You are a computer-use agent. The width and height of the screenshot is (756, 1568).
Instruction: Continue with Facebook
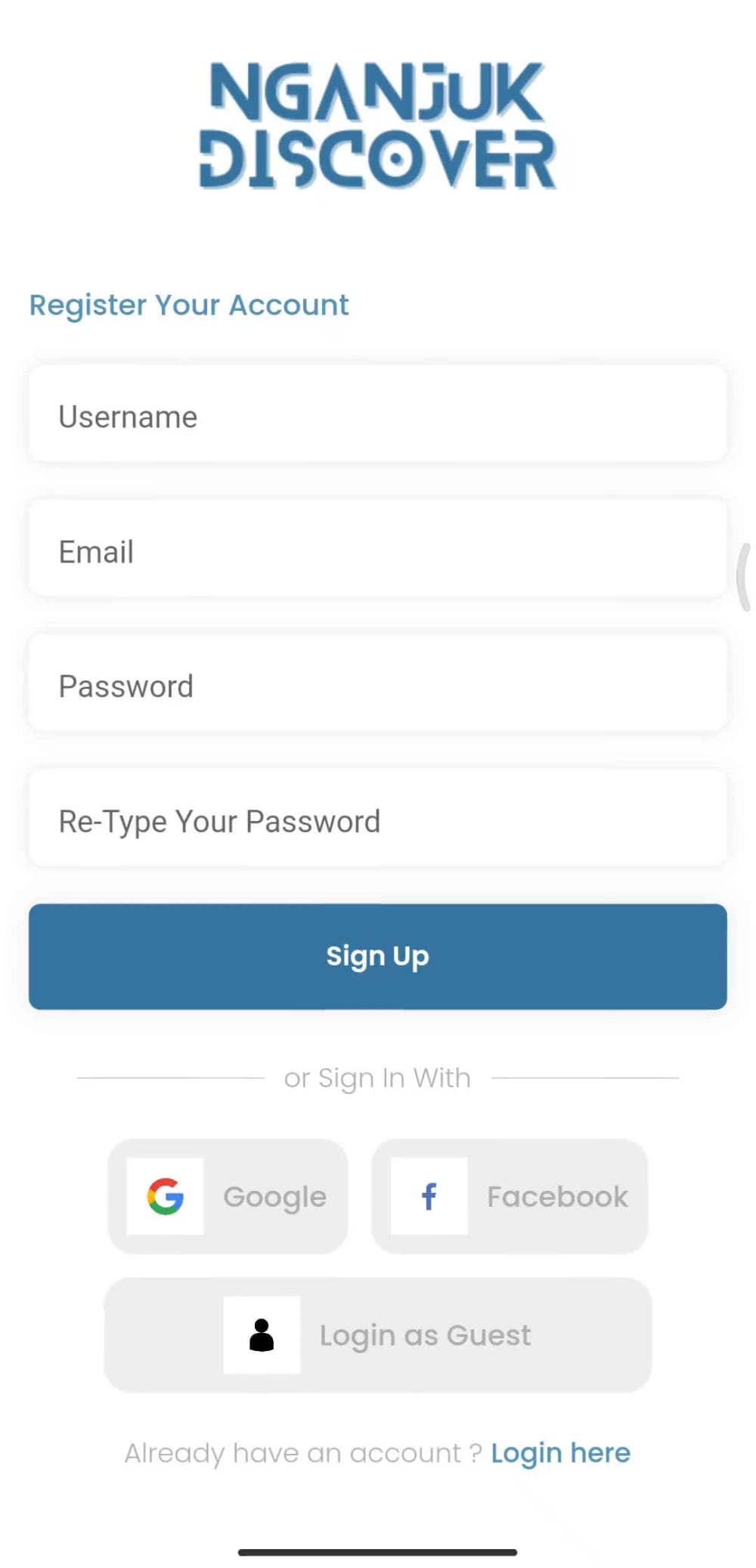[x=510, y=1196]
